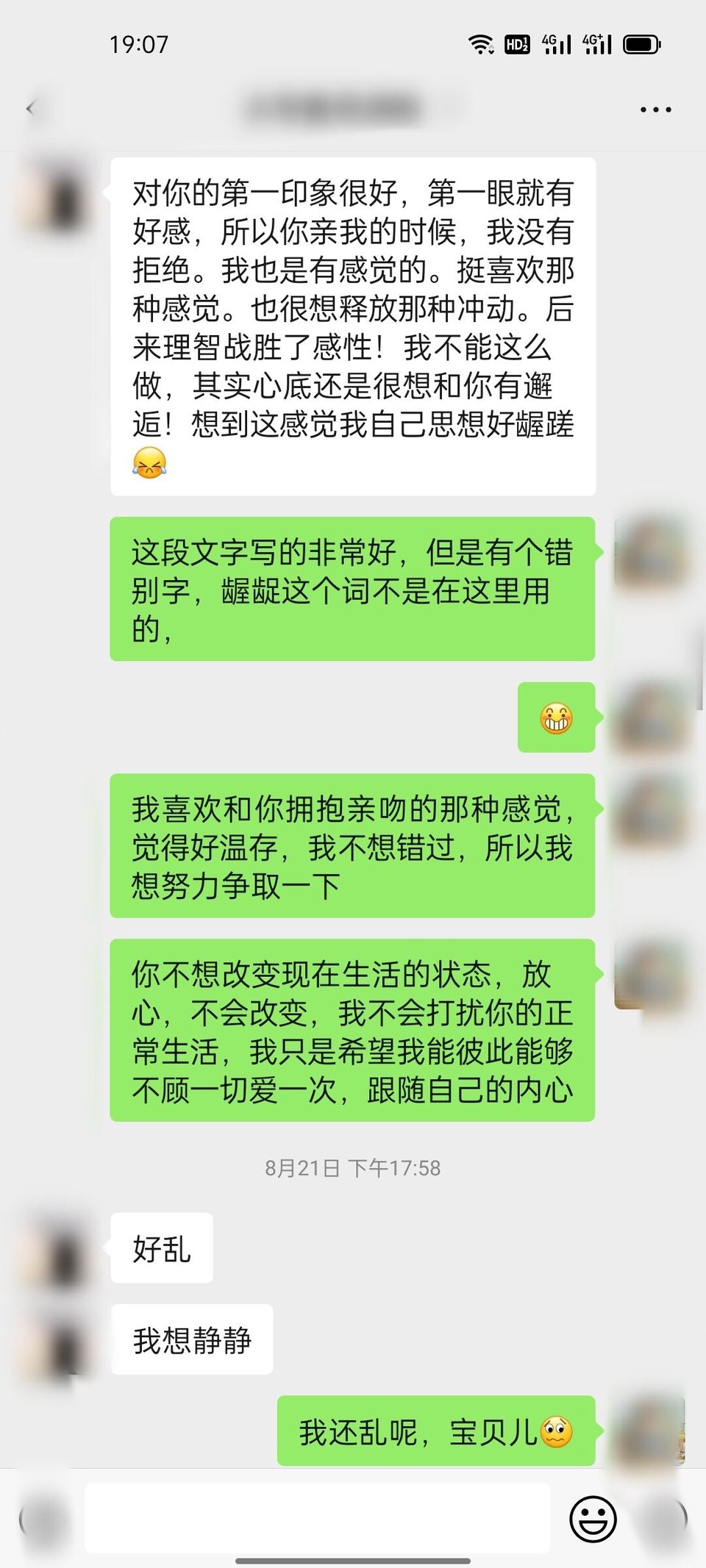Viewport: 706px width, 1568px height.
Task: Open the emoji sticker picker
Action: (x=593, y=1519)
